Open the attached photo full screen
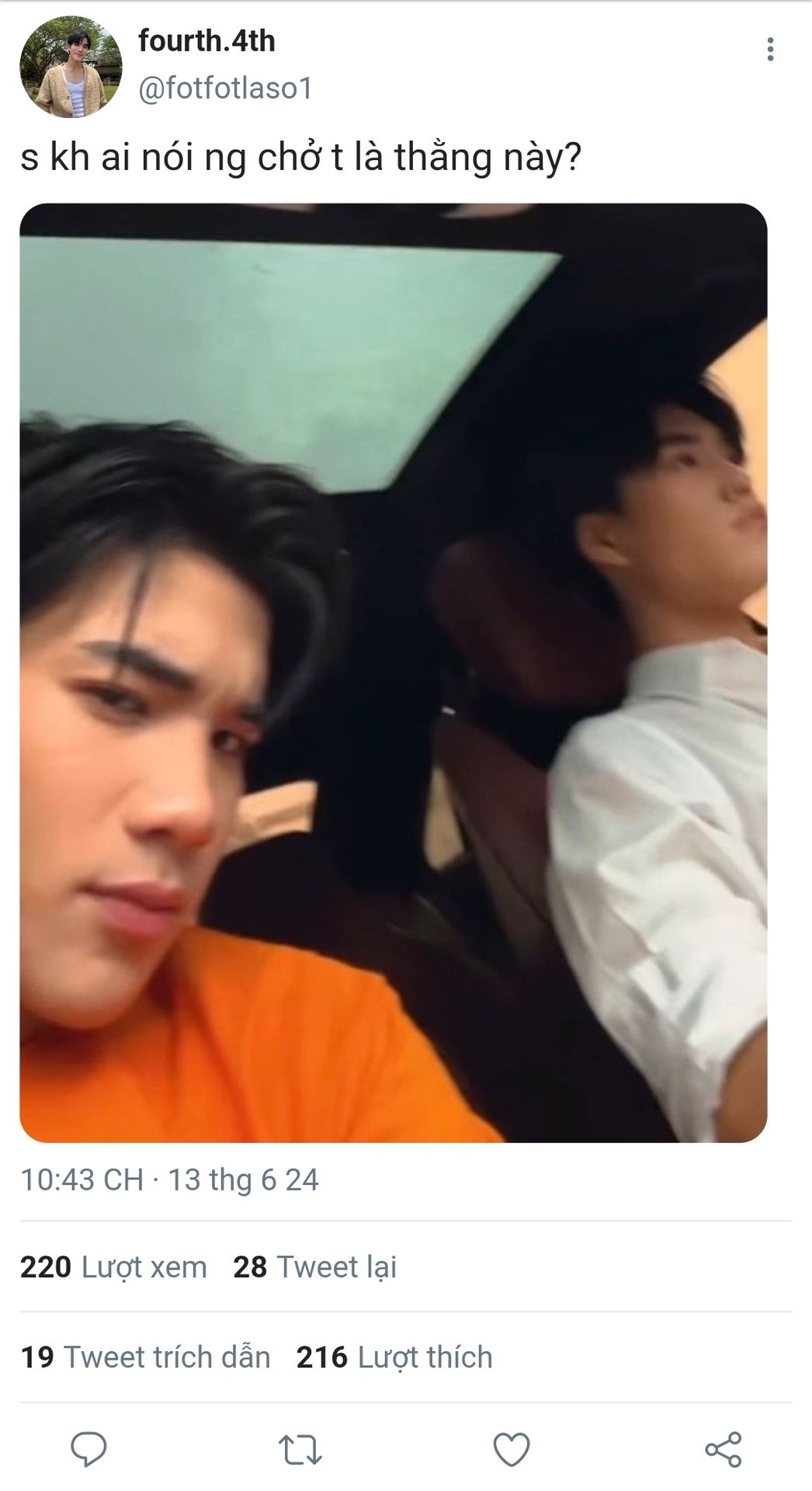 [393, 673]
